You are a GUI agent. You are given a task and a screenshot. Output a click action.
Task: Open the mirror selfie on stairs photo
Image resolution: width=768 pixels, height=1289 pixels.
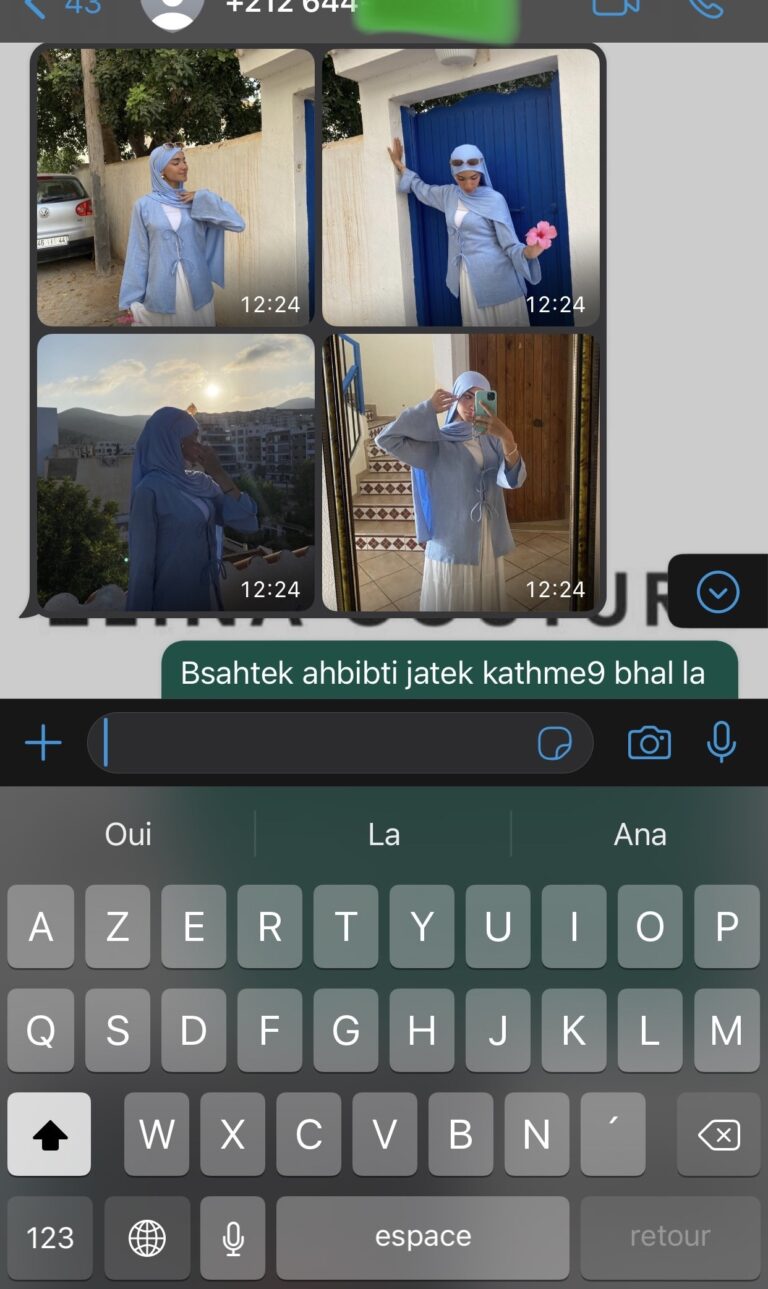pos(461,472)
